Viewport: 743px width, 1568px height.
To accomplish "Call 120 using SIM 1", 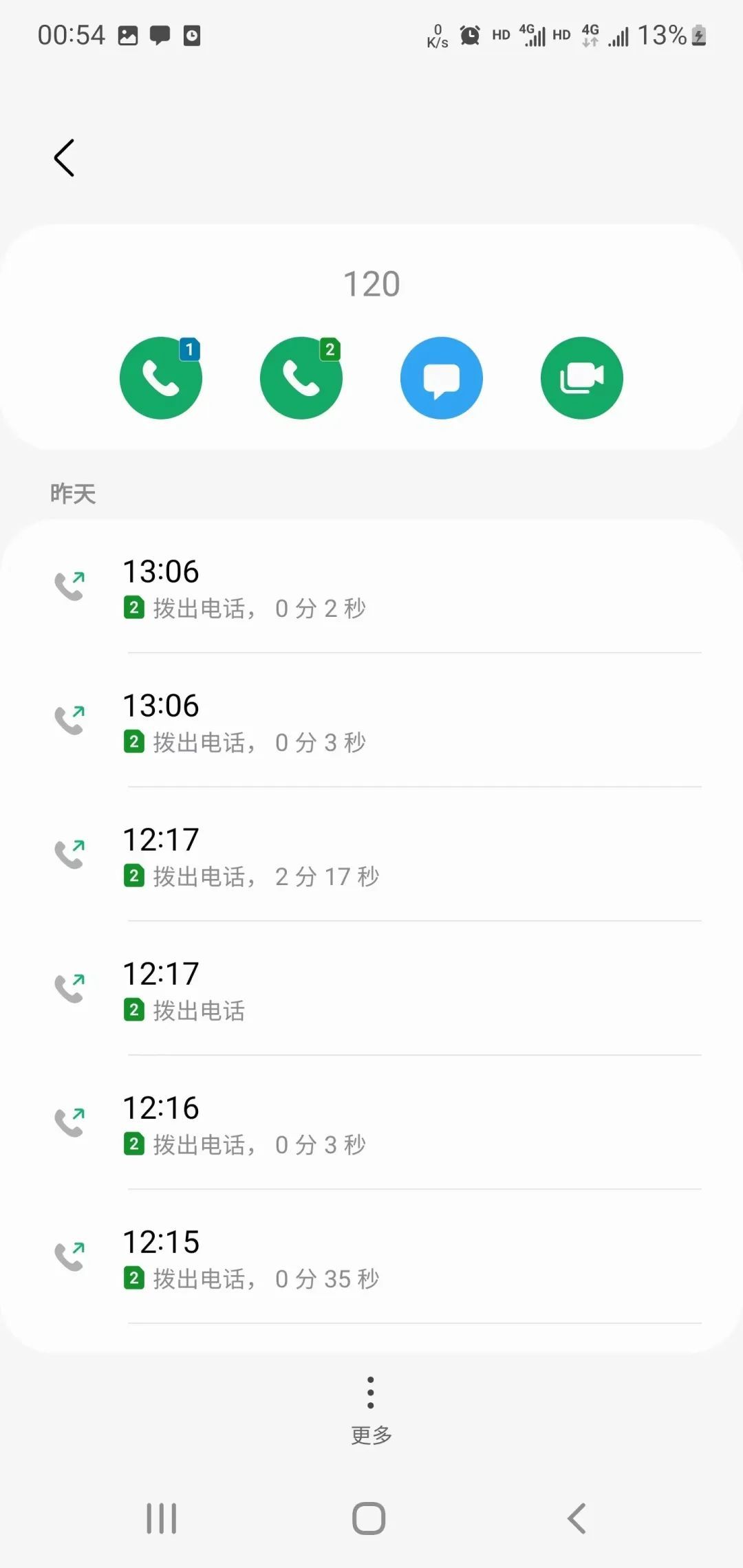I will coord(161,378).
